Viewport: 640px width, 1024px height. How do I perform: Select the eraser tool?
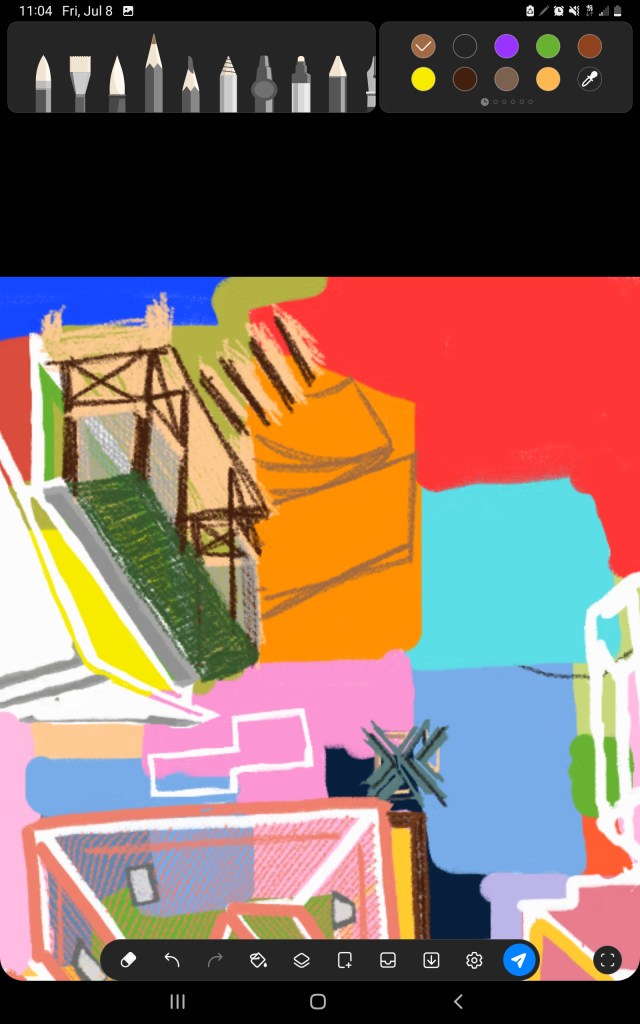pos(129,960)
